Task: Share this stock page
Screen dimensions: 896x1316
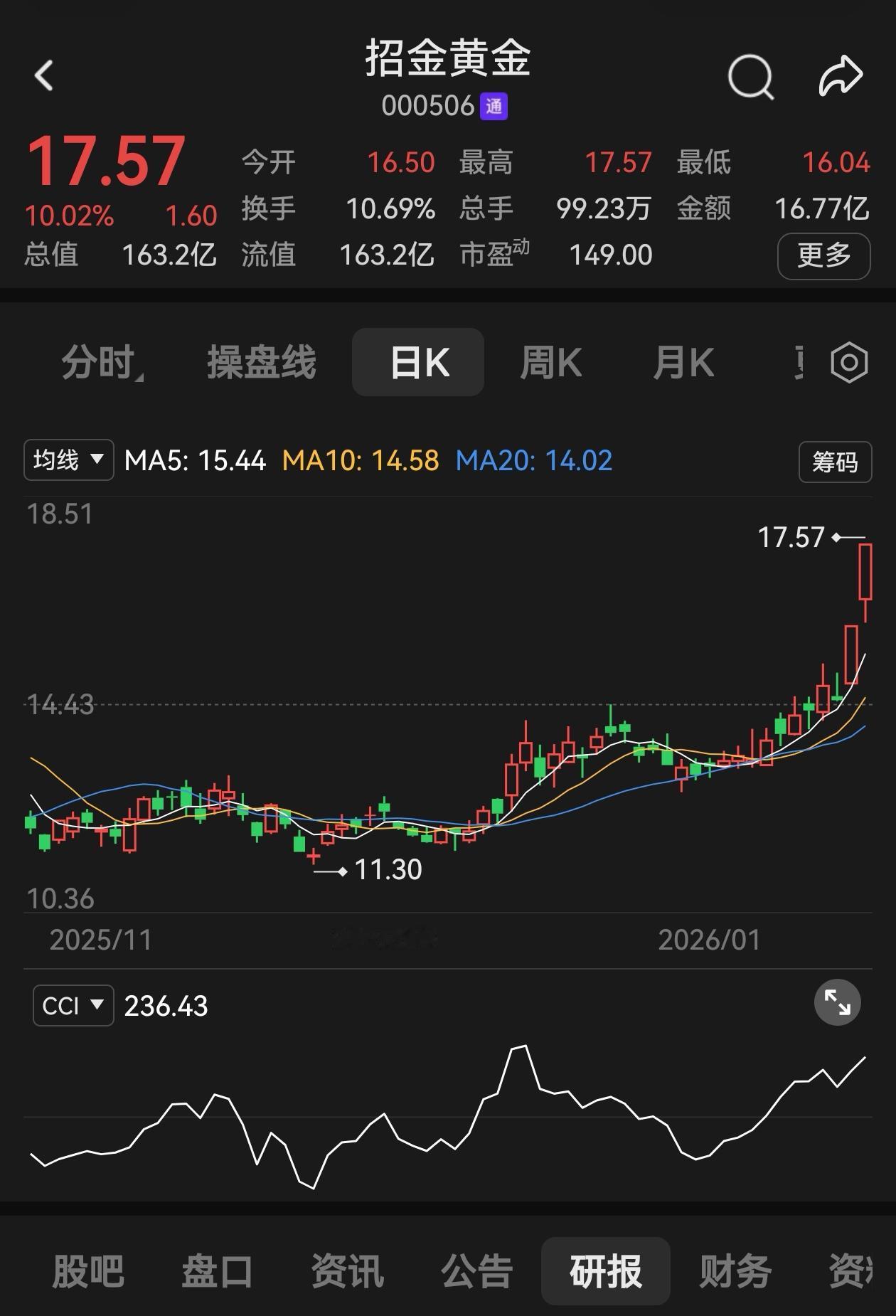Action: tap(841, 75)
